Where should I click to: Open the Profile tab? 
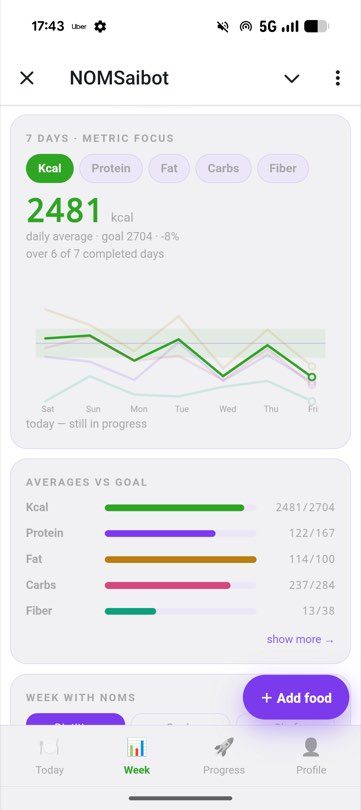pyautogui.click(x=311, y=757)
